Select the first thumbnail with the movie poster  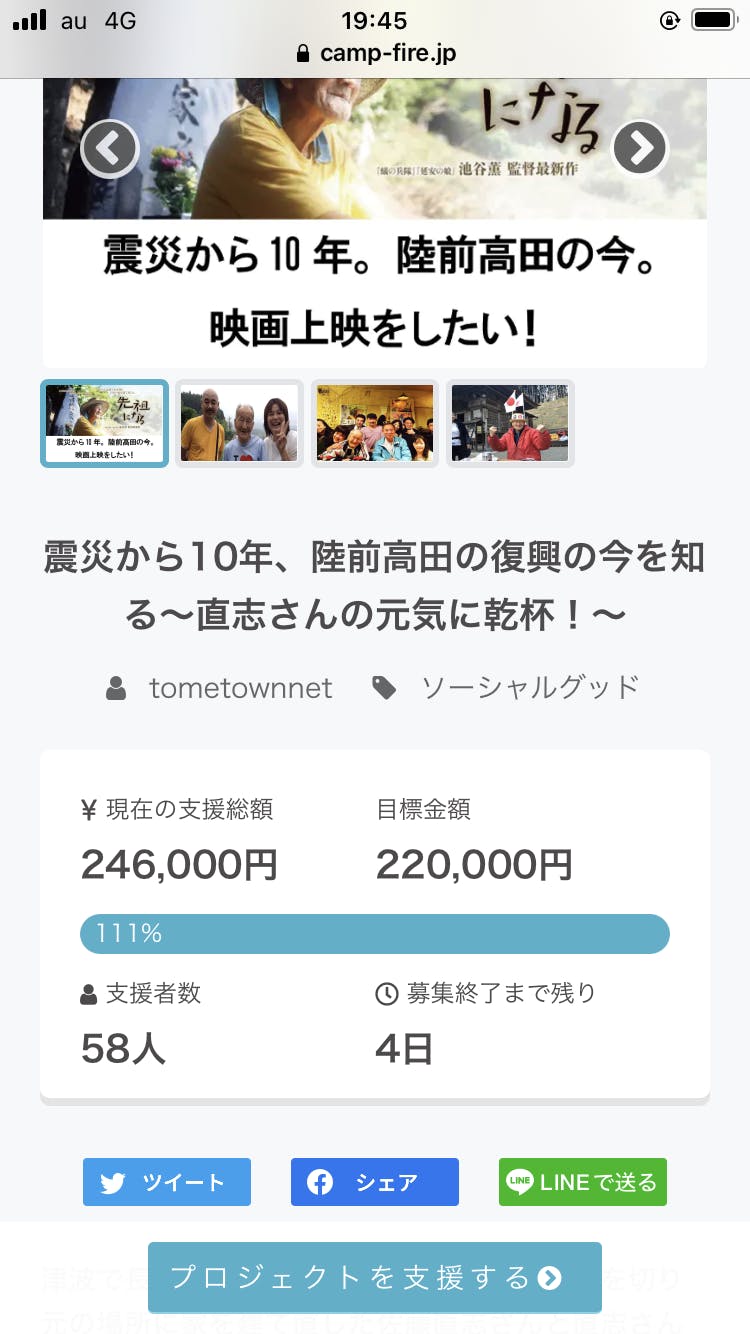point(104,423)
